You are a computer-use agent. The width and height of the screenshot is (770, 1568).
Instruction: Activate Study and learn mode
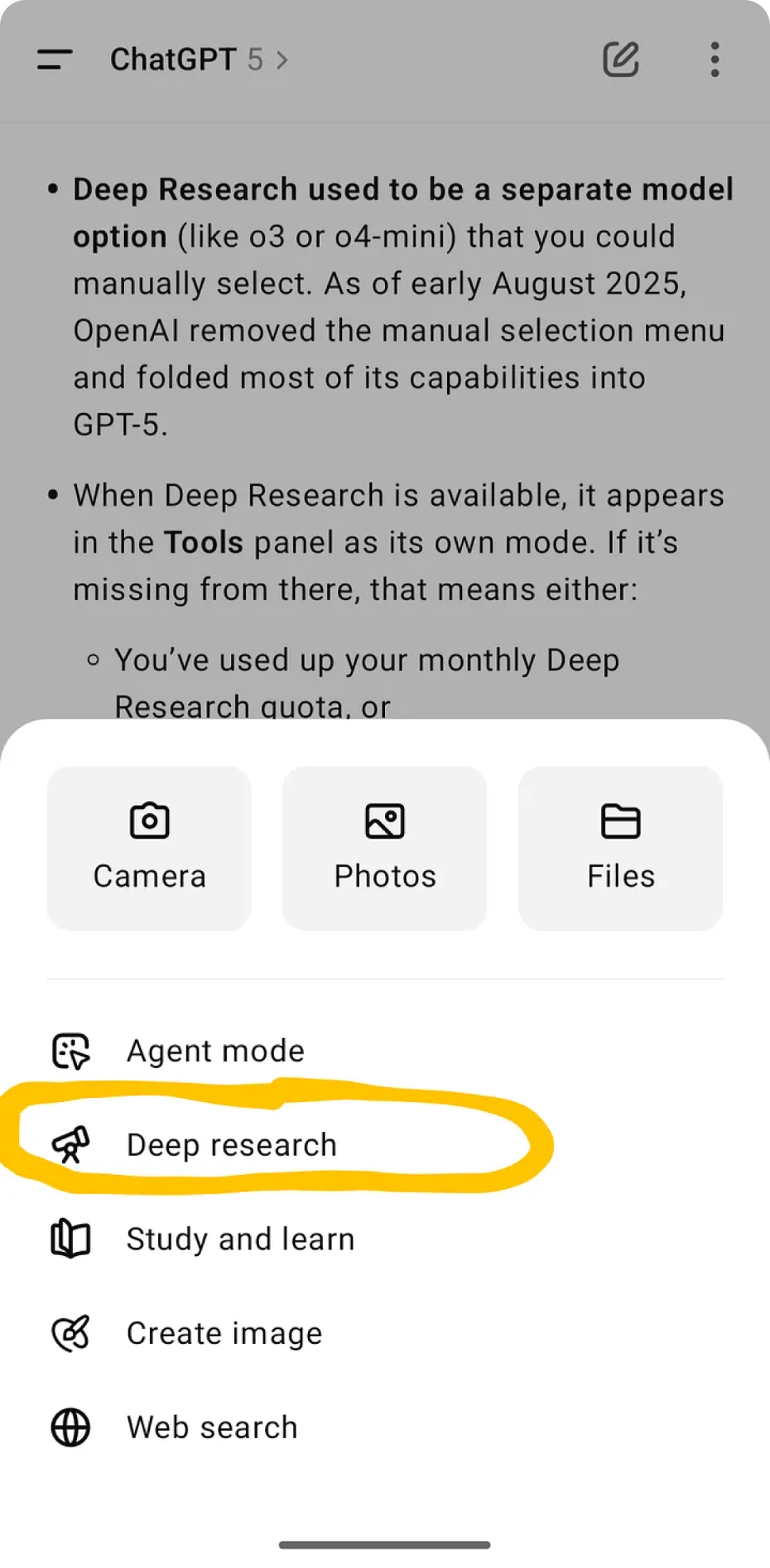pos(240,1239)
